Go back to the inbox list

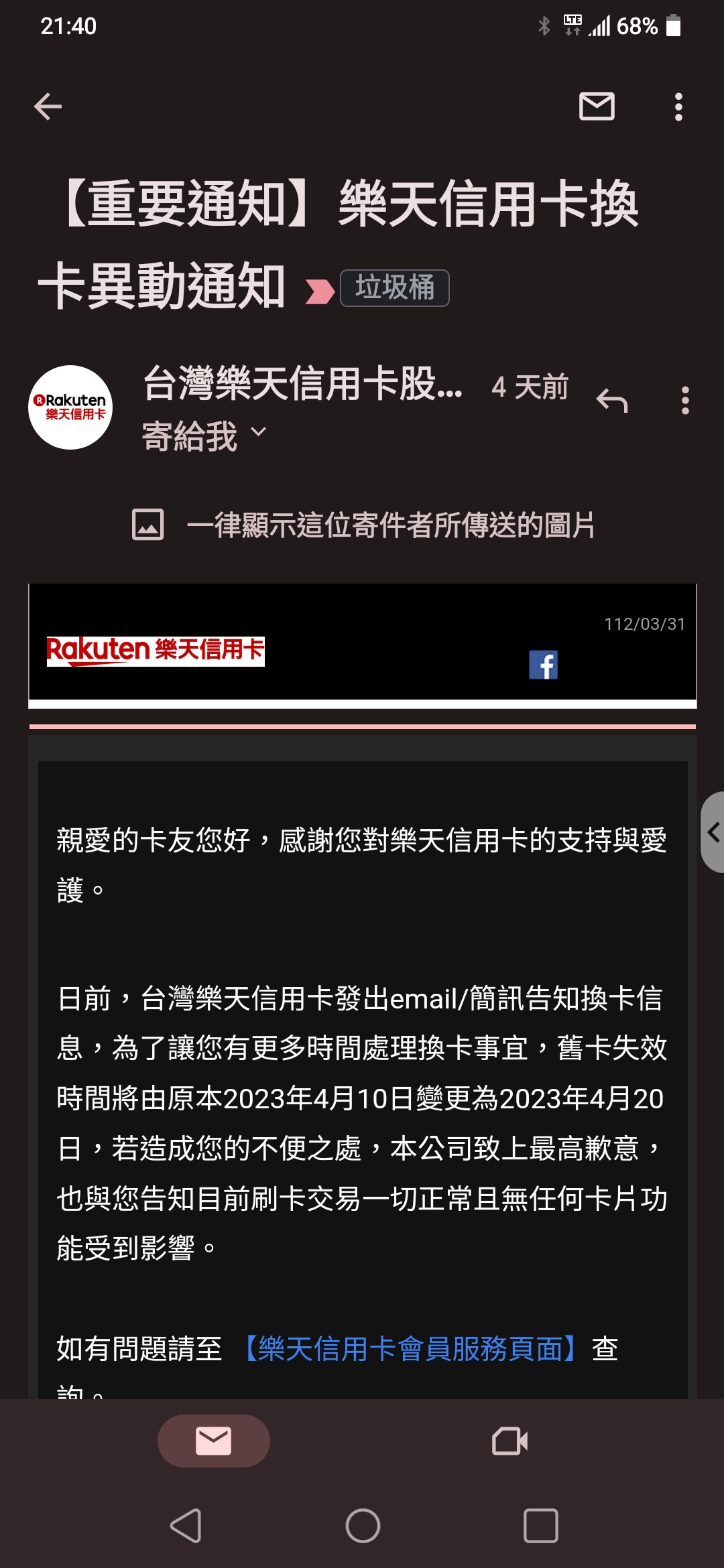pos(48,107)
